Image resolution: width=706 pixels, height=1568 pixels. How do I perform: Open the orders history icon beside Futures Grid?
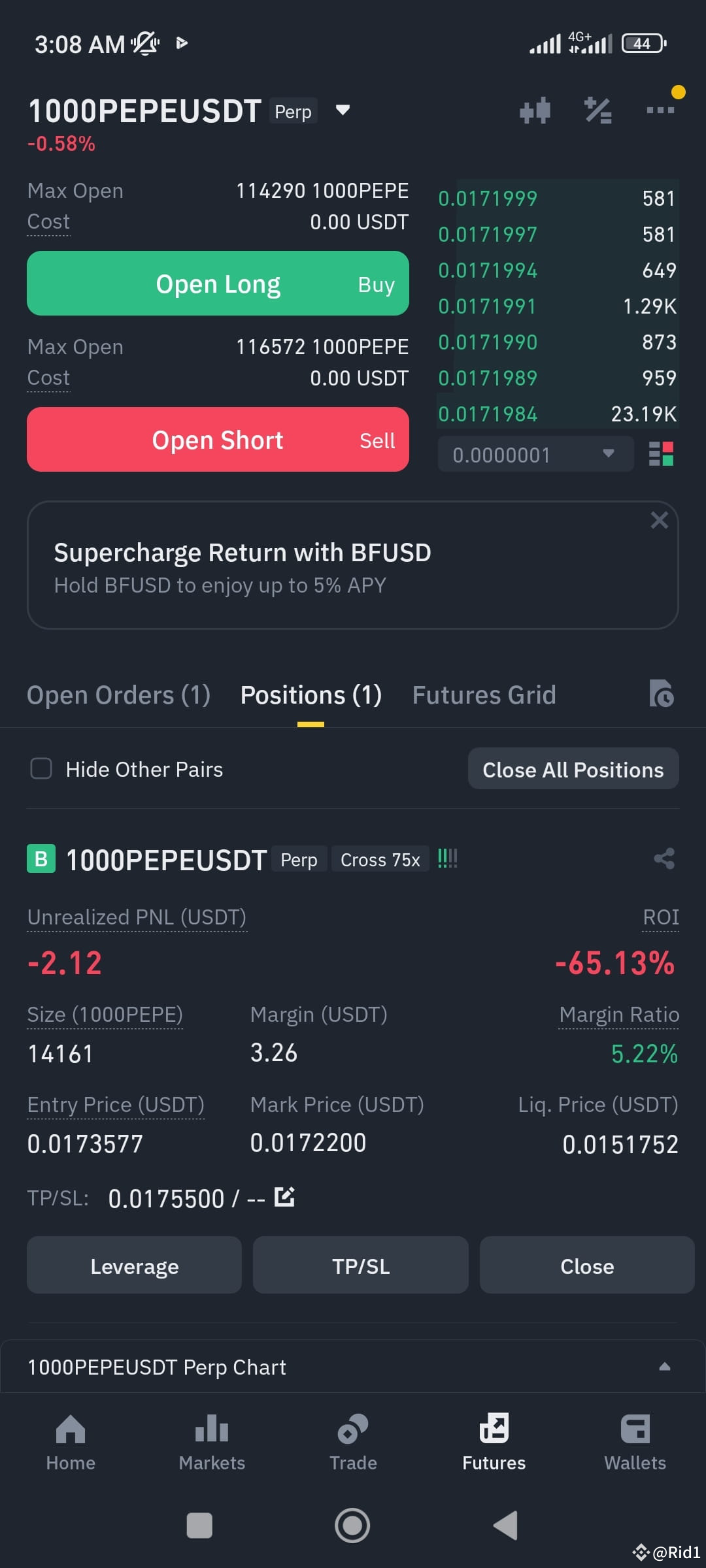coord(662,694)
